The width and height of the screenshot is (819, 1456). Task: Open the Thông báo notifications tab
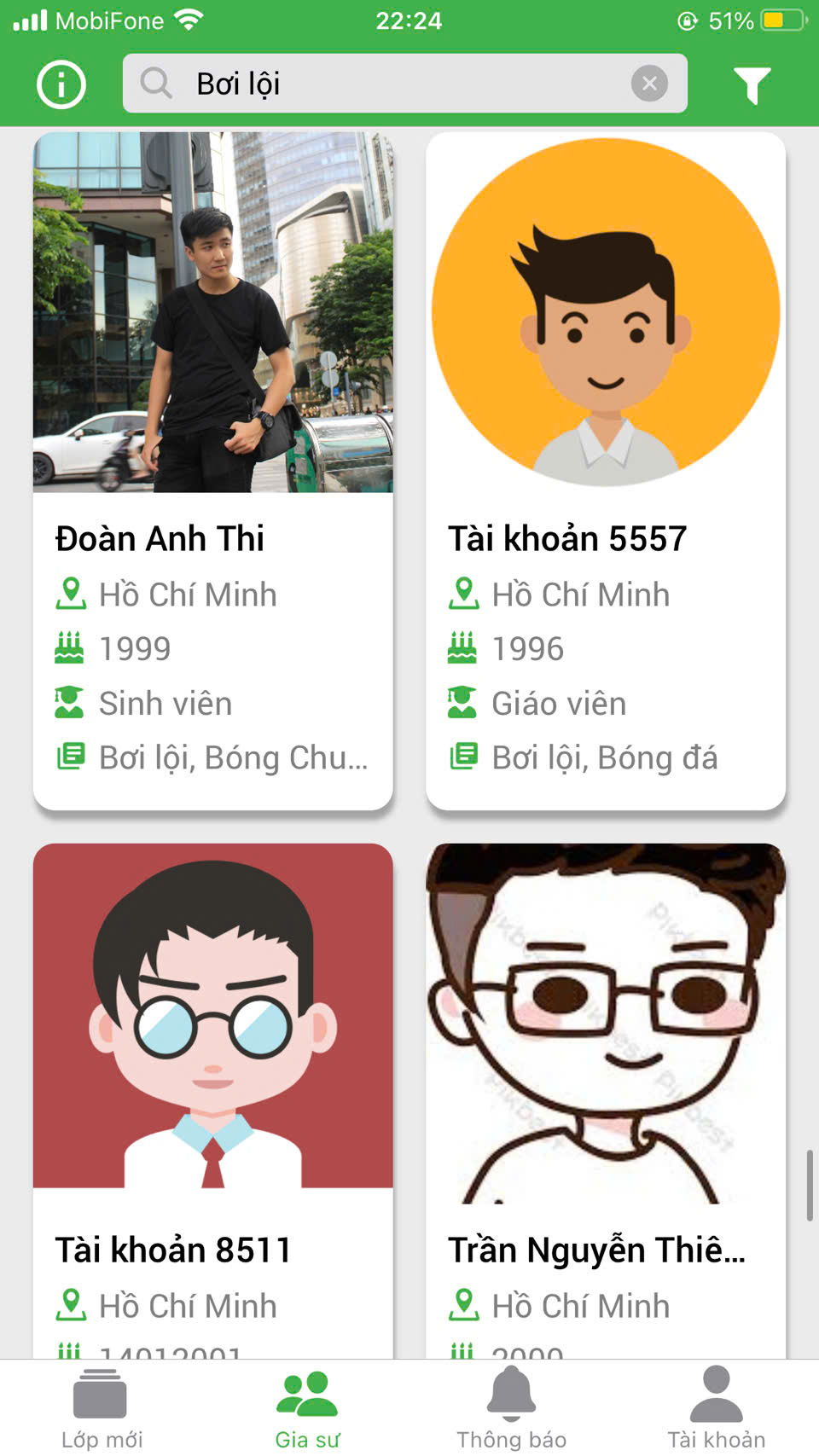511,1408
